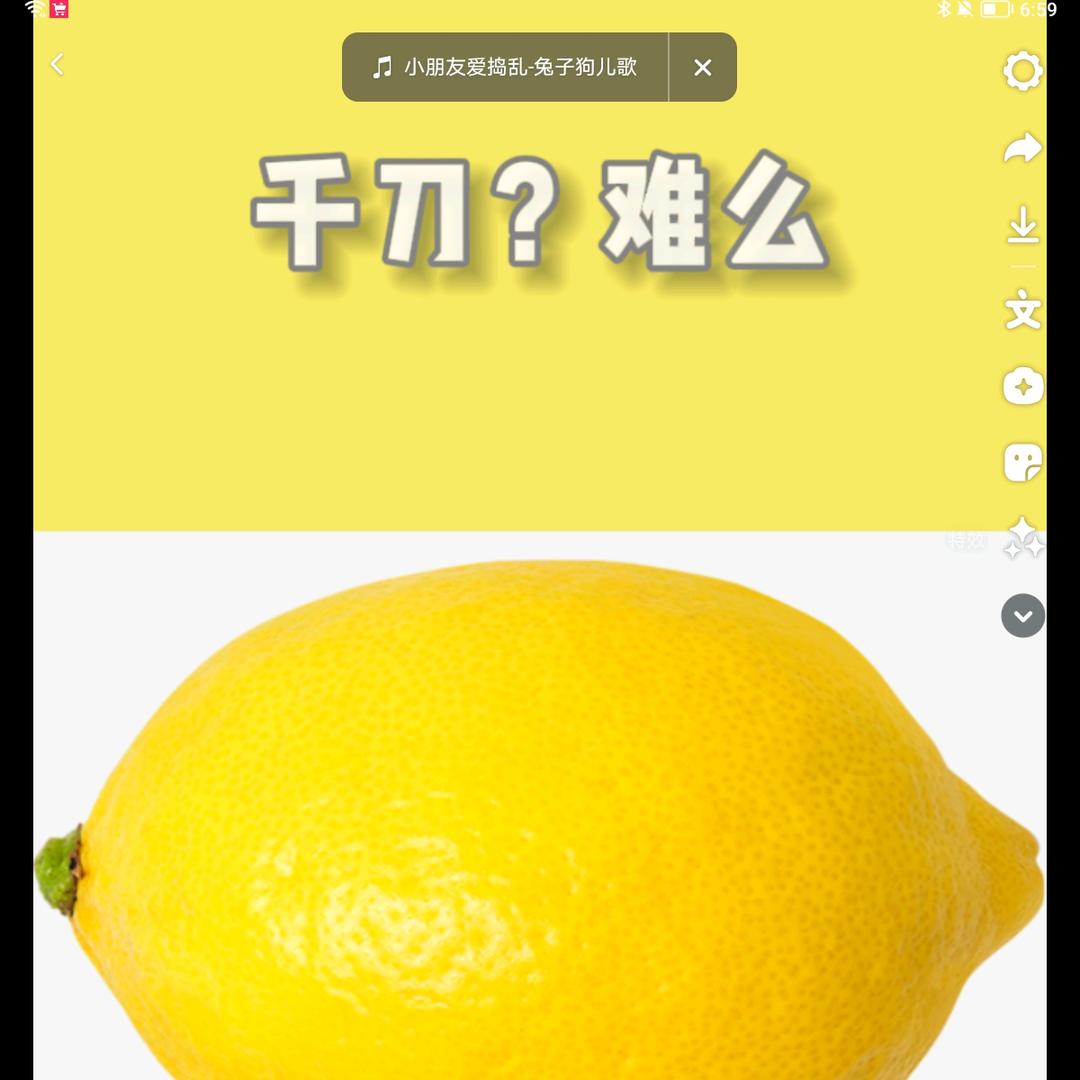
Task: Share using the arrow icon
Action: coord(1023,147)
